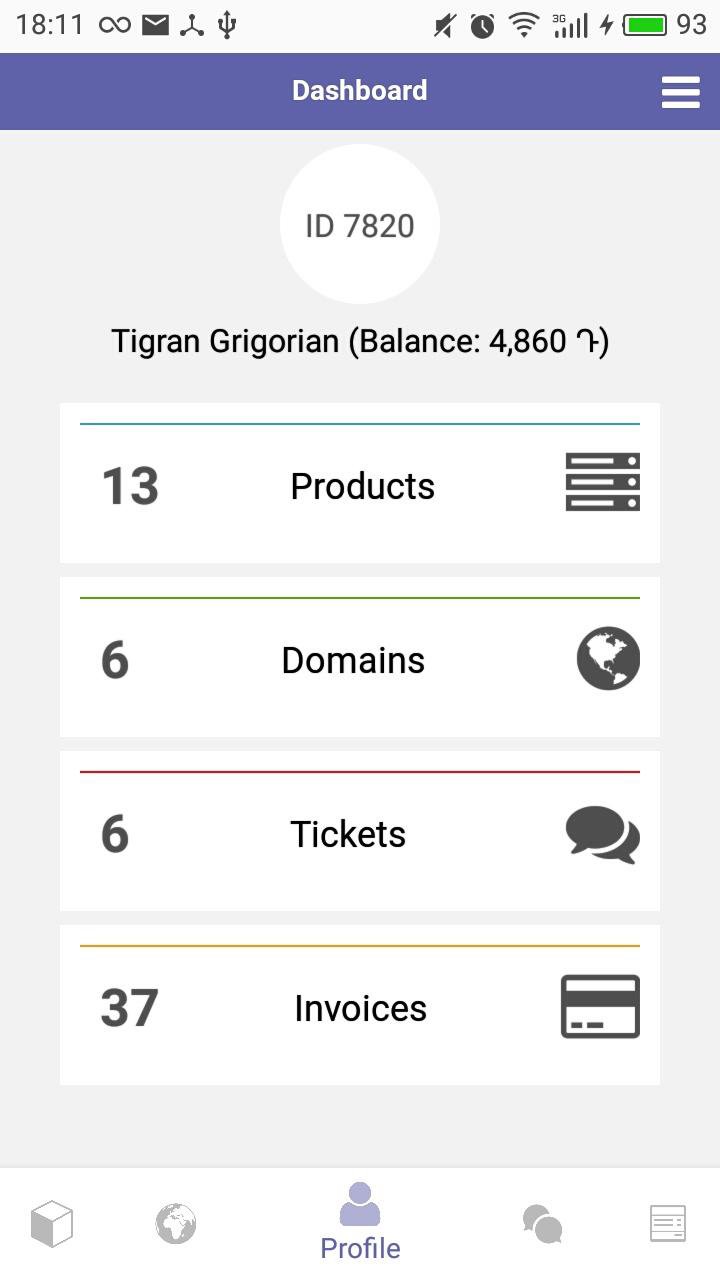Open the navigation hamburger menu
Image resolution: width=720 pixels, height=1280 pixels.
[x=680, y=91]
